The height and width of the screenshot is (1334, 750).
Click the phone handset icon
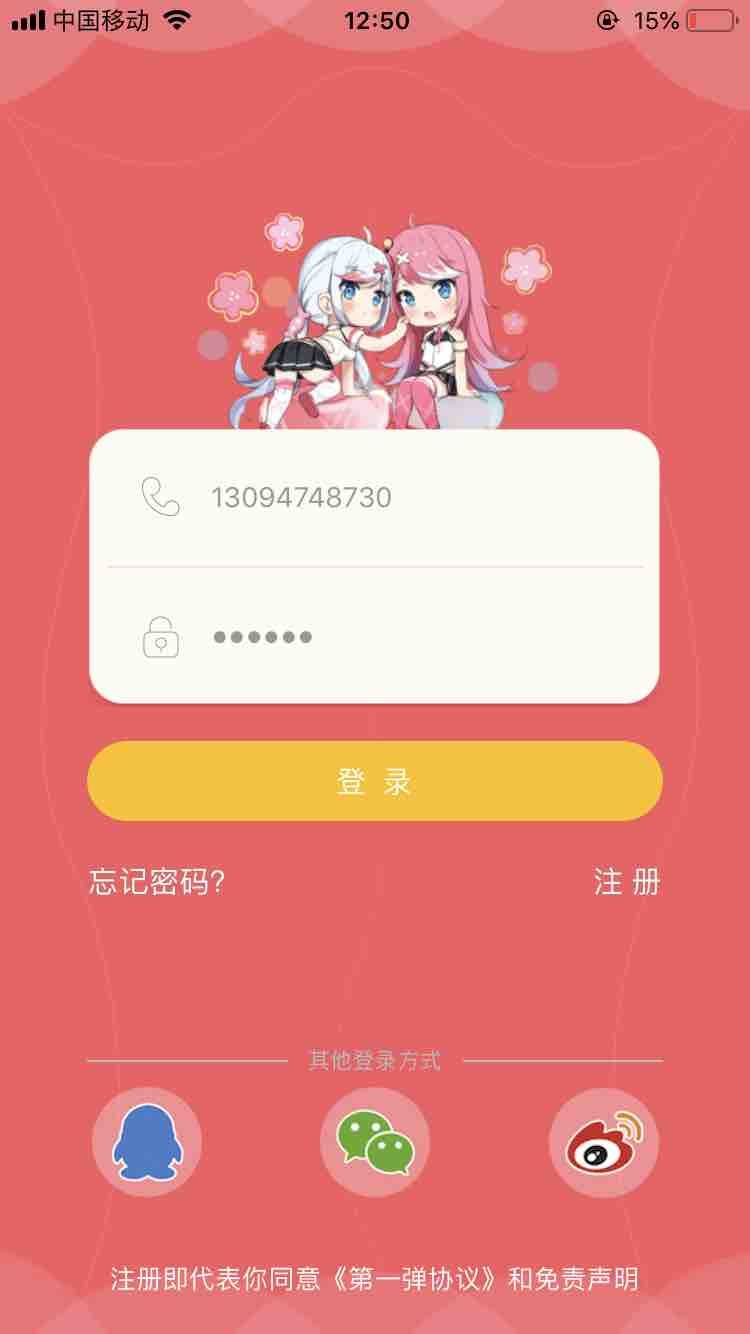point(160,497)
